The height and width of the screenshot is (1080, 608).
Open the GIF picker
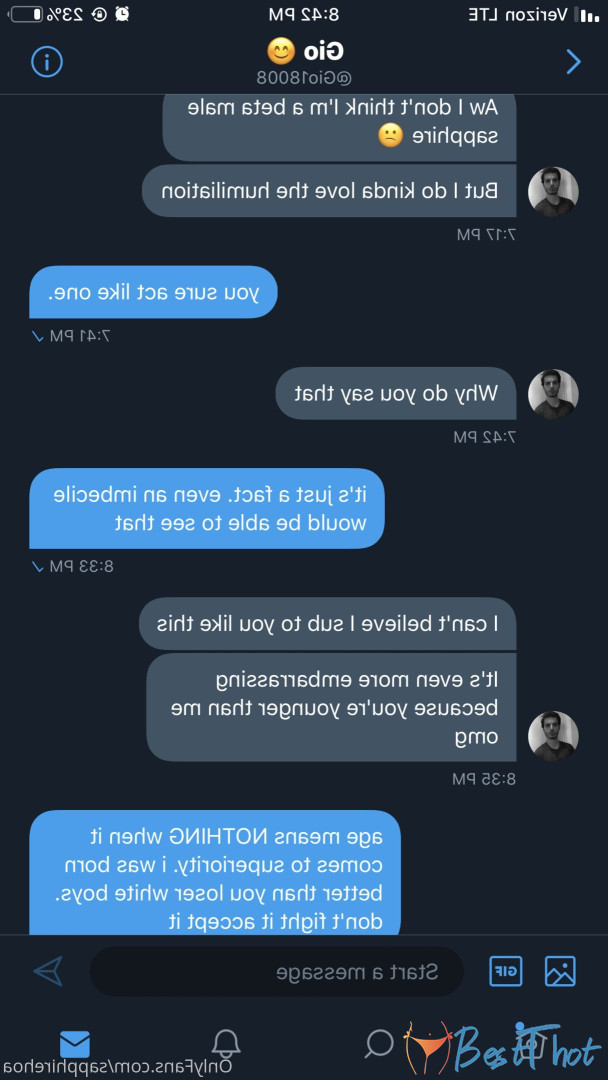506,971
